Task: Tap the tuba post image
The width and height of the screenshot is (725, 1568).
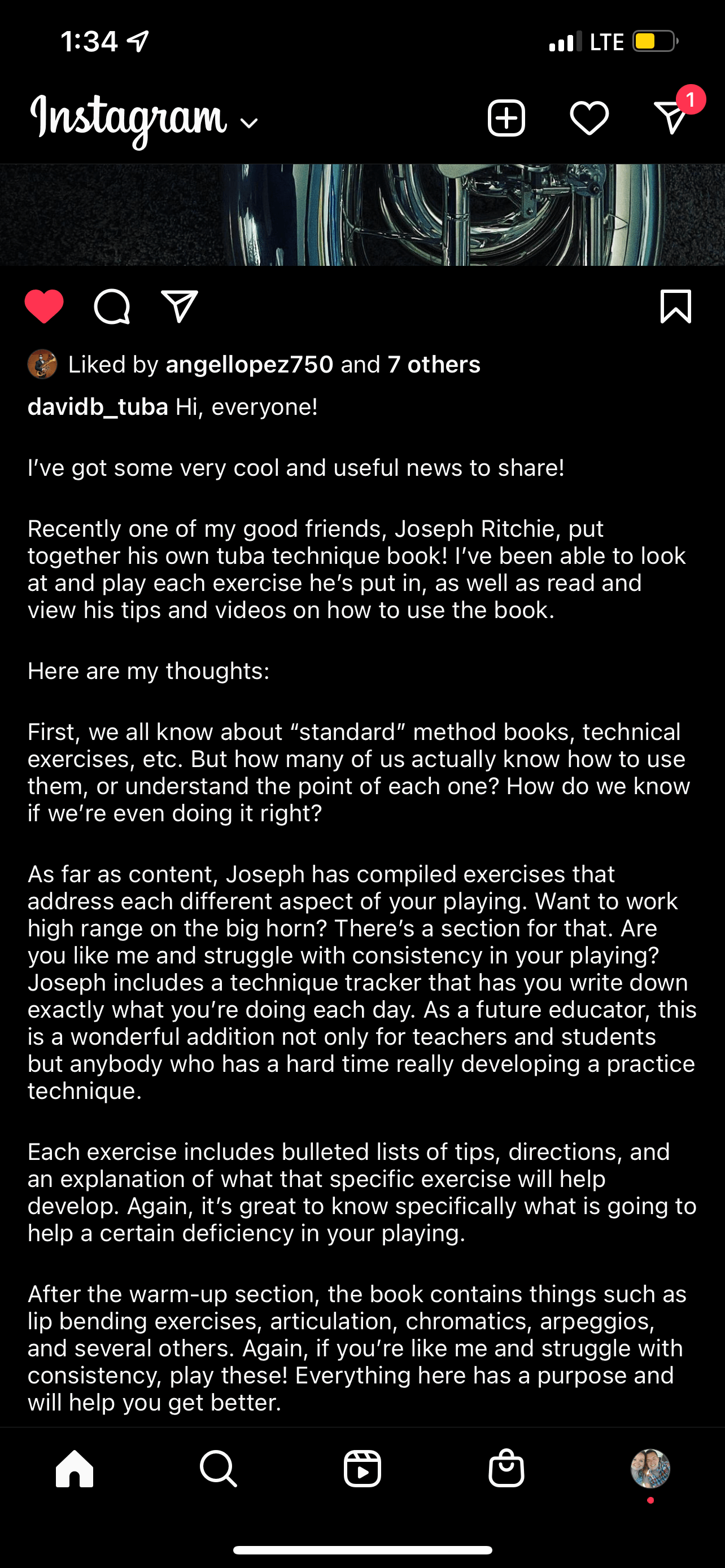Action: click(x=362, y=215)
